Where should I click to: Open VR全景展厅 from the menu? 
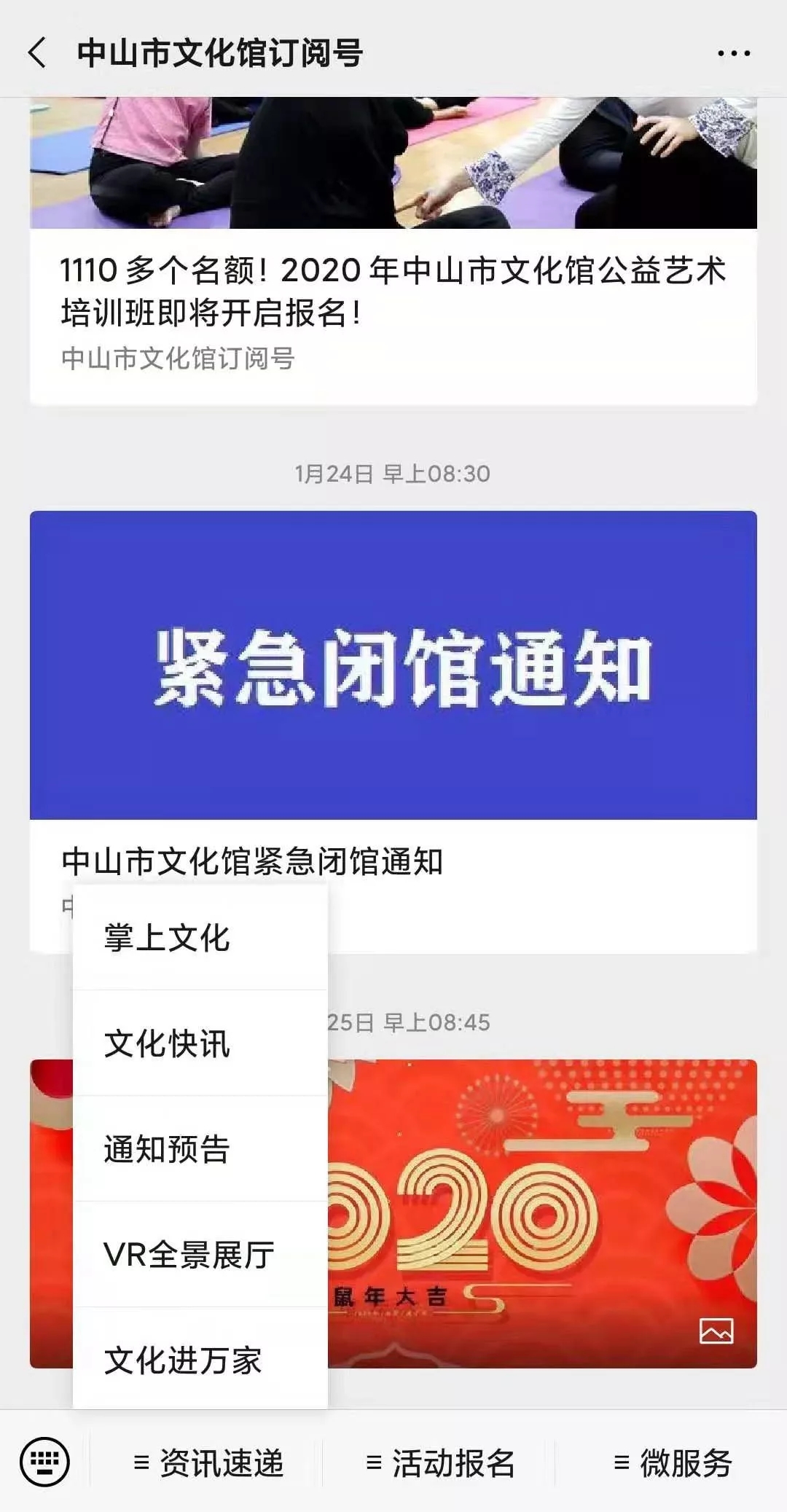189,1255
